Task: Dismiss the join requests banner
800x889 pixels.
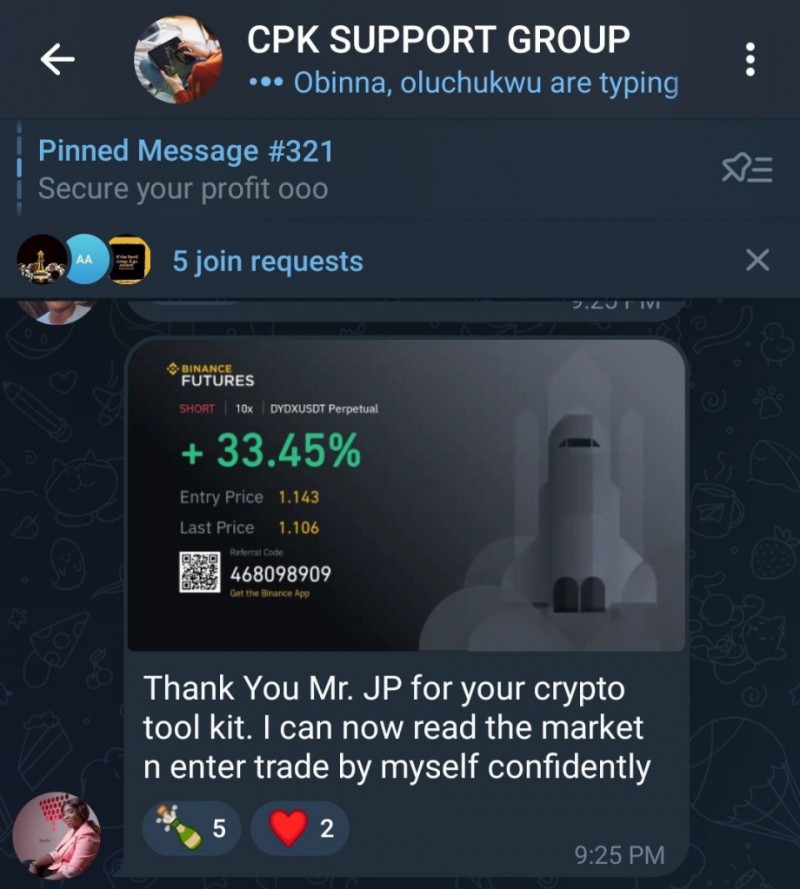Action: click(x=757, y=261)
